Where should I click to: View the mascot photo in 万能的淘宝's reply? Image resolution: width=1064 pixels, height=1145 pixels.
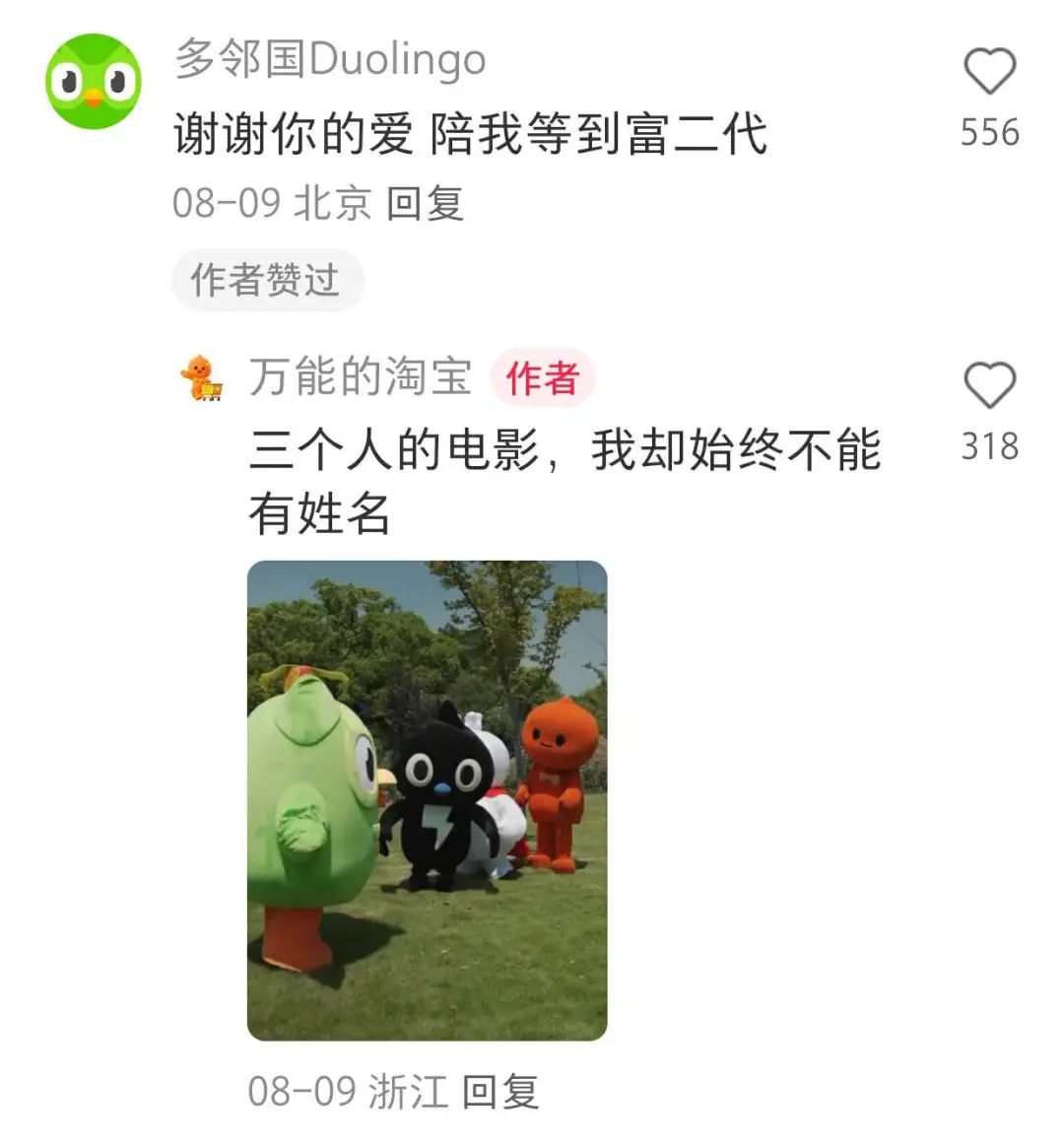pos(427,800)
